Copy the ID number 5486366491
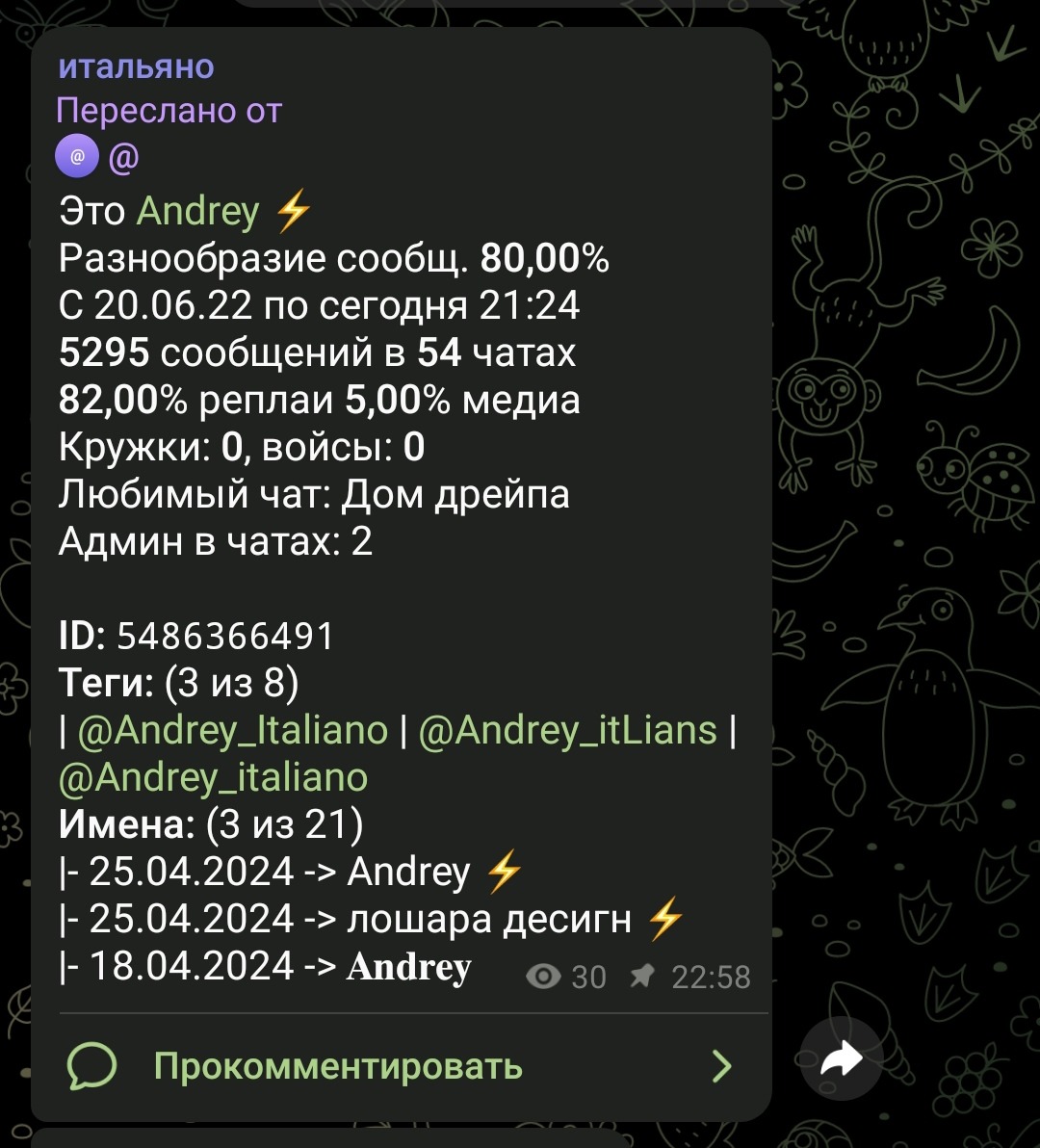1040x1148 pixels. click(225, 637)
